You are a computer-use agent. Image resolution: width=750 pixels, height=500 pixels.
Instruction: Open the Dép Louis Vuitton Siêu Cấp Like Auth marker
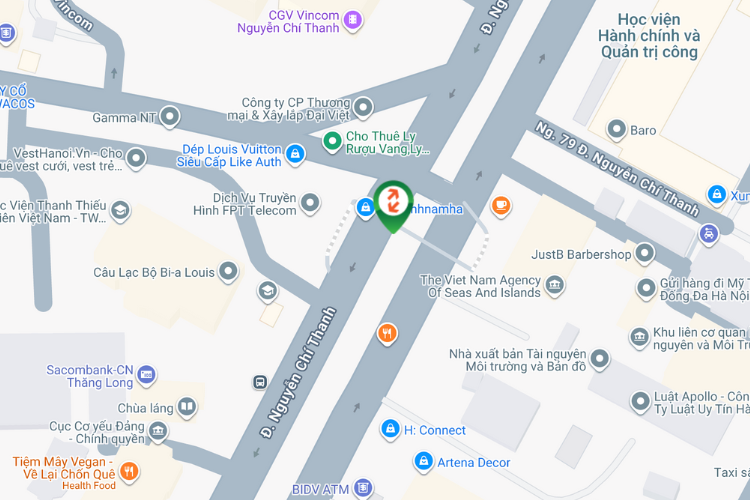[295, 154]
